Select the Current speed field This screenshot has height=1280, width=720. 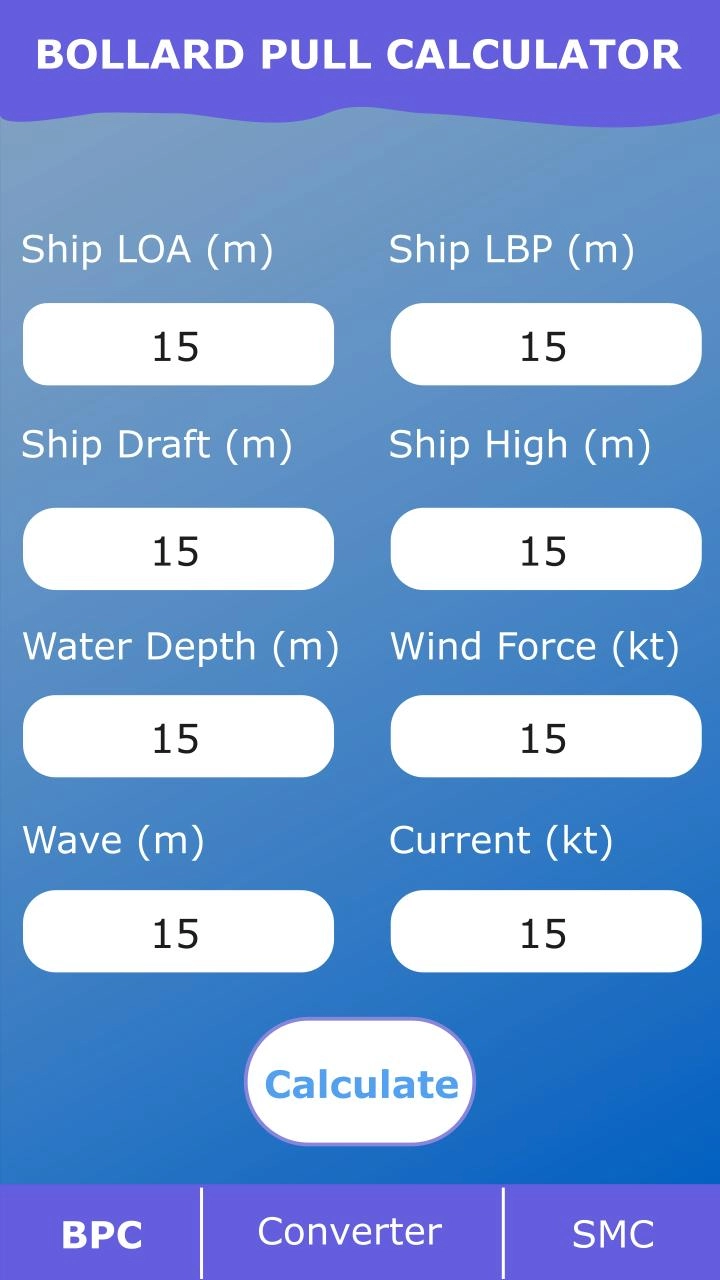tap(546, 931)
